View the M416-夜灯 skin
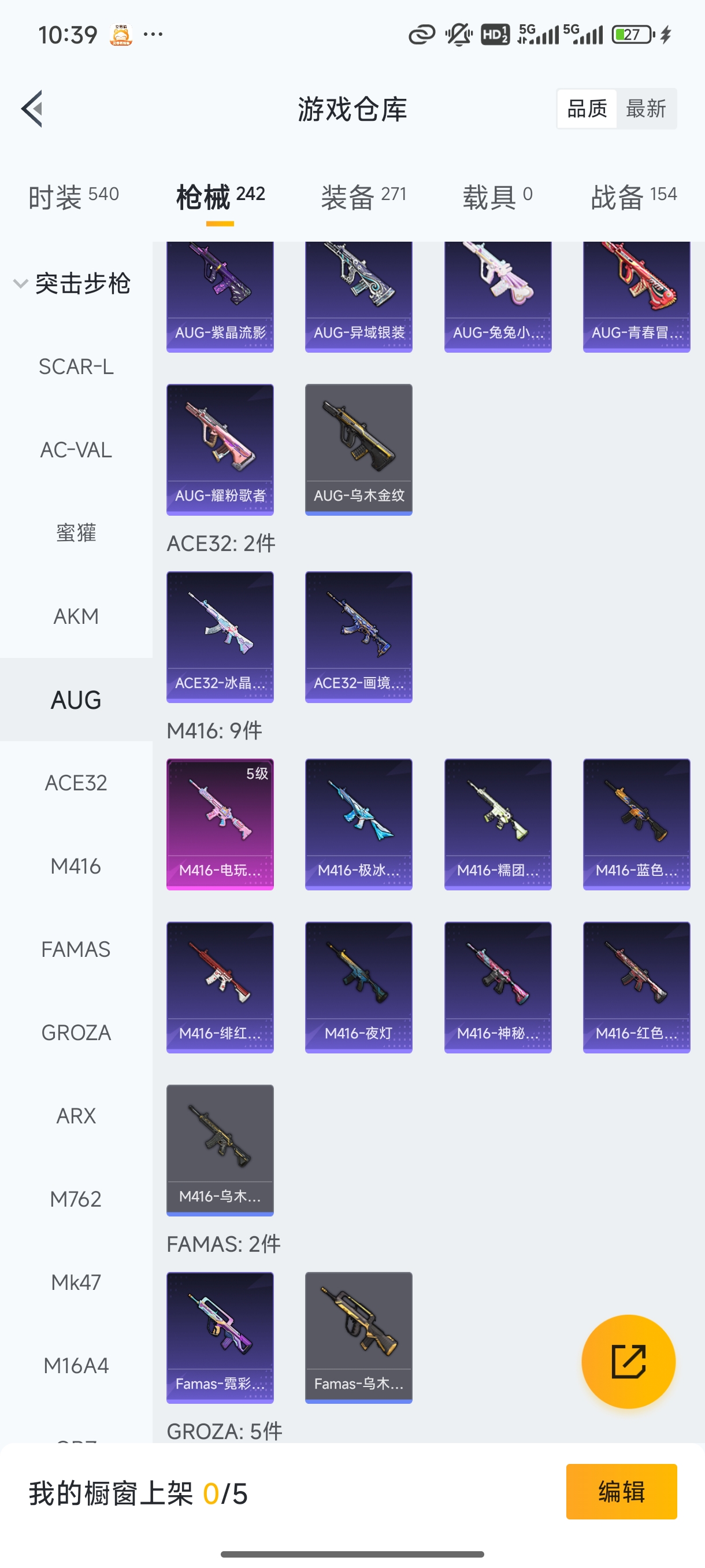The width and height of the screenshot is (705, 1568). (358, 987)
